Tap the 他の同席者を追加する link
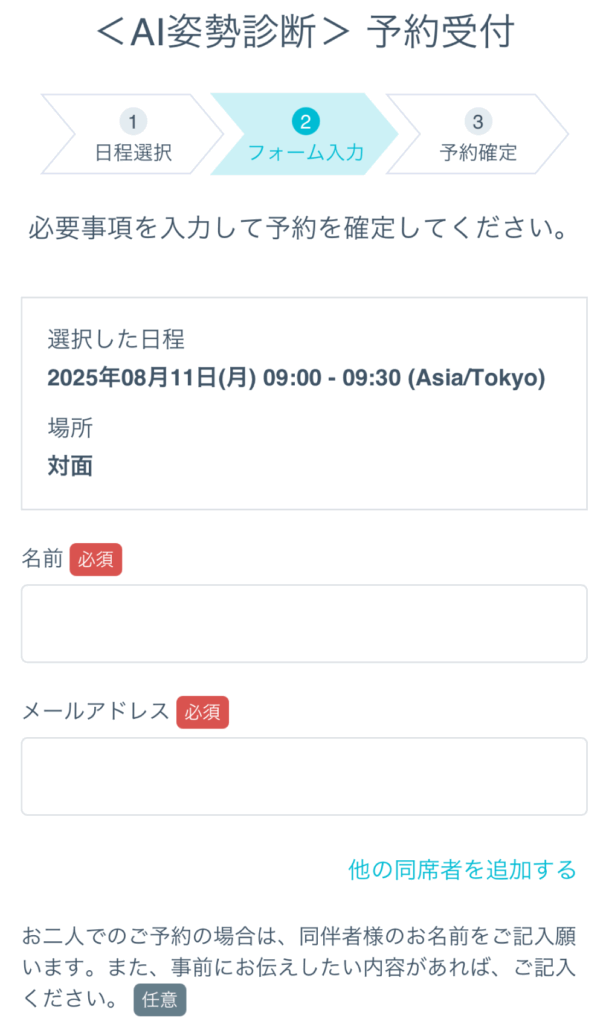The image size is (609, 1024). point(462,870)
